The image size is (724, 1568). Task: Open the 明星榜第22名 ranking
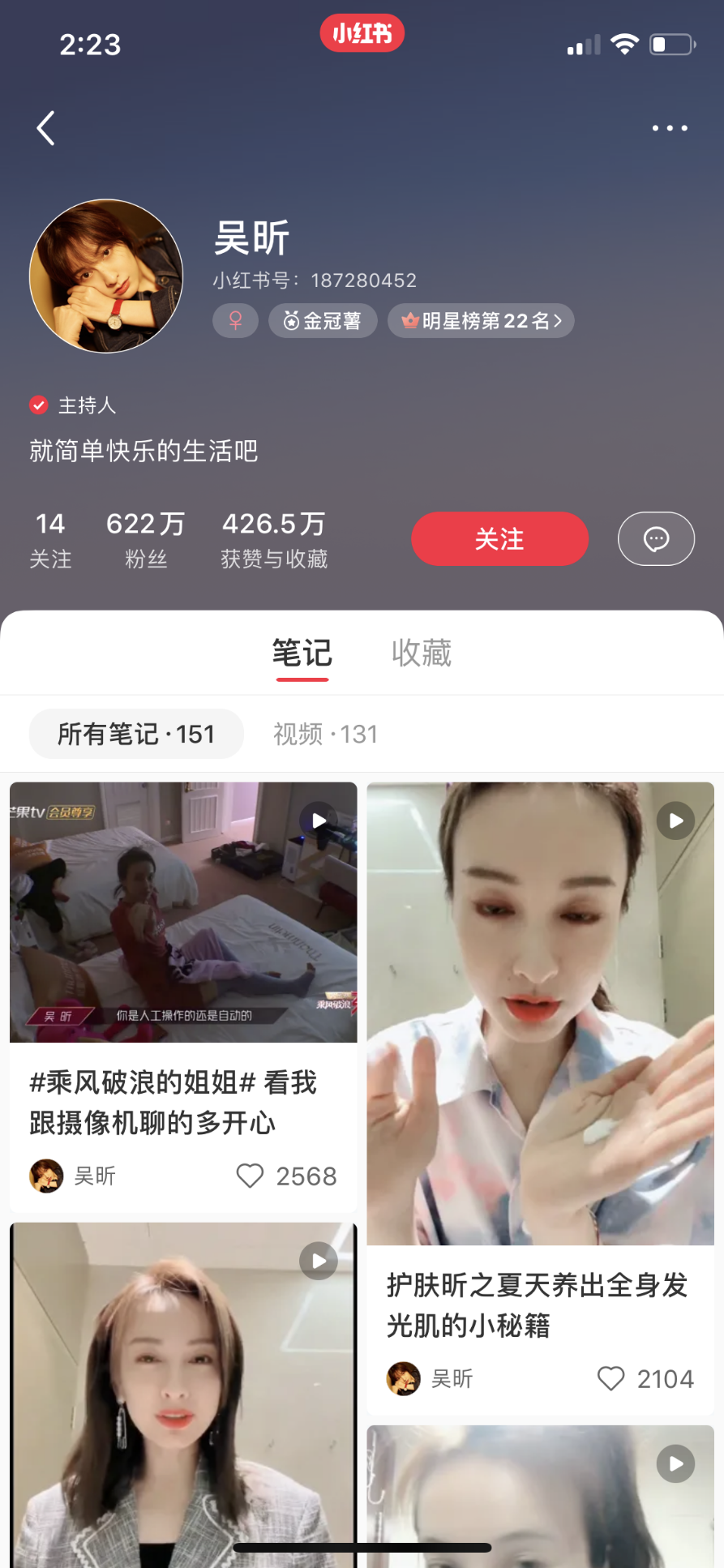tap(481, 321)
